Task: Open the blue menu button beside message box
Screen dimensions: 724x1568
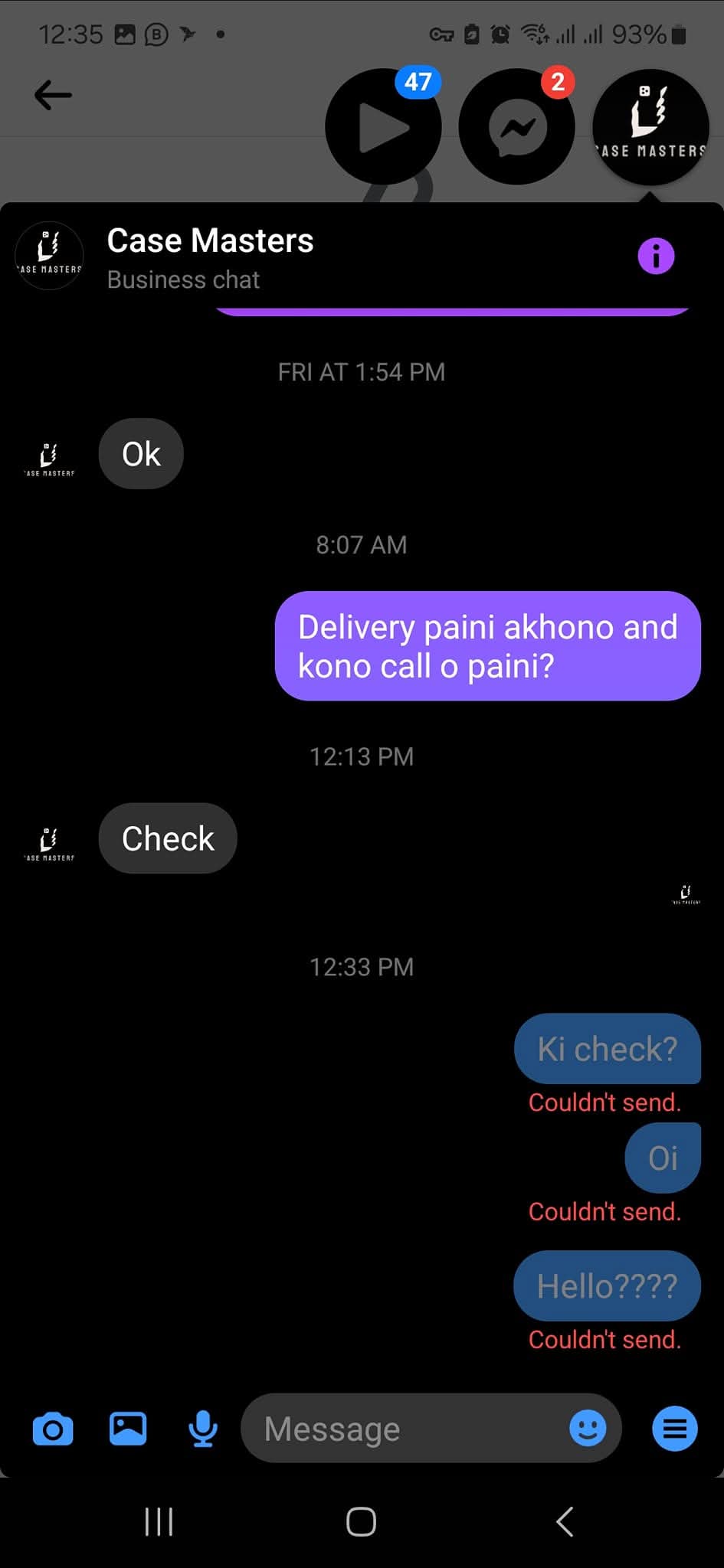Action: click(674, 1429)
